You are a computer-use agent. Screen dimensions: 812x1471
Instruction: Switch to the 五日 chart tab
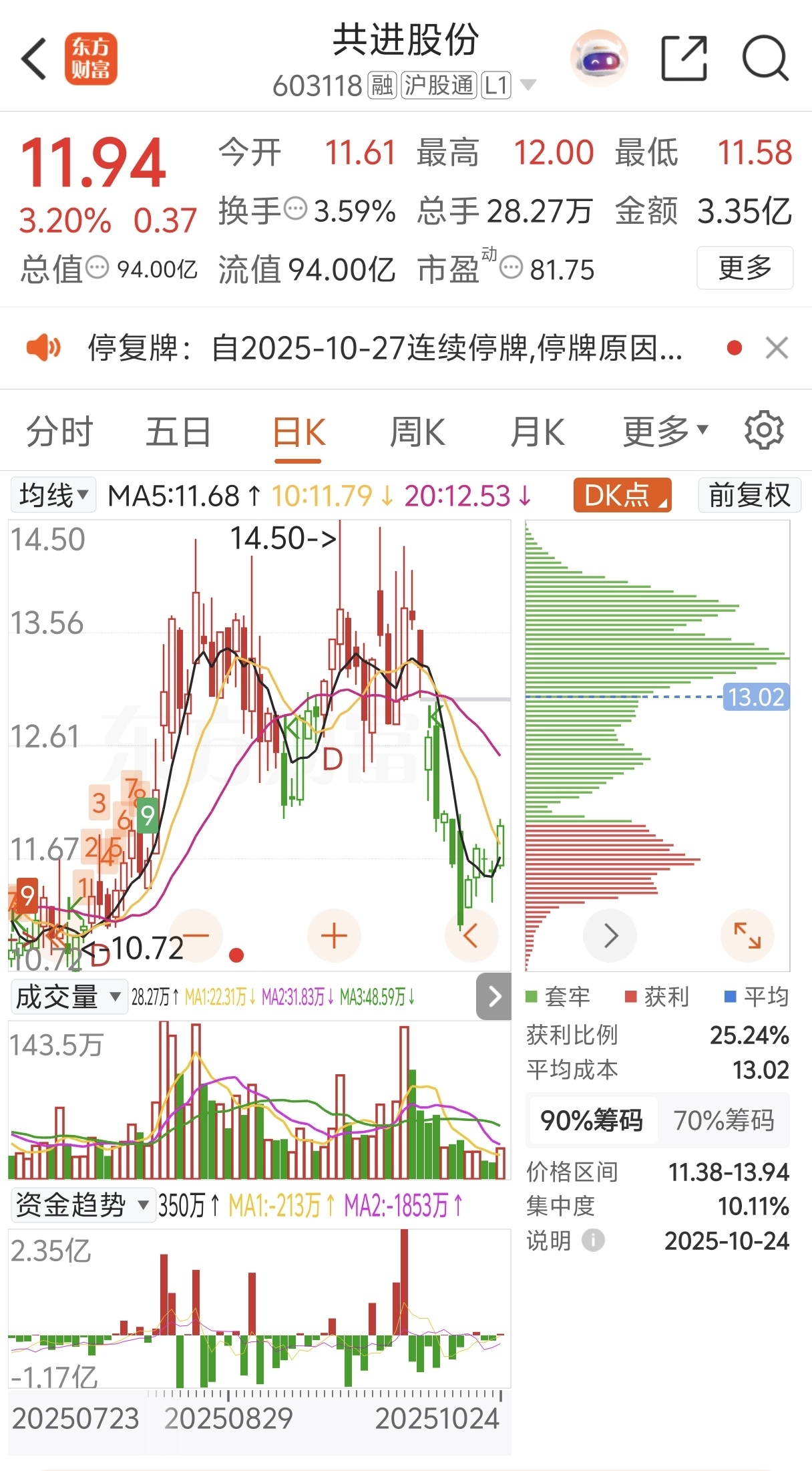[x=178, y=432]
